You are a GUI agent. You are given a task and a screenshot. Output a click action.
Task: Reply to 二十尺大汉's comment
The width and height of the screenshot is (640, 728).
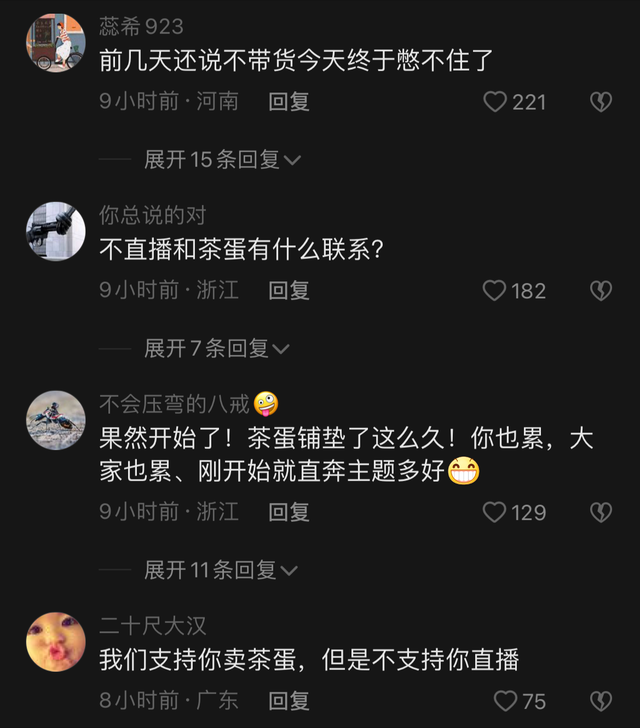pos(289,700)
